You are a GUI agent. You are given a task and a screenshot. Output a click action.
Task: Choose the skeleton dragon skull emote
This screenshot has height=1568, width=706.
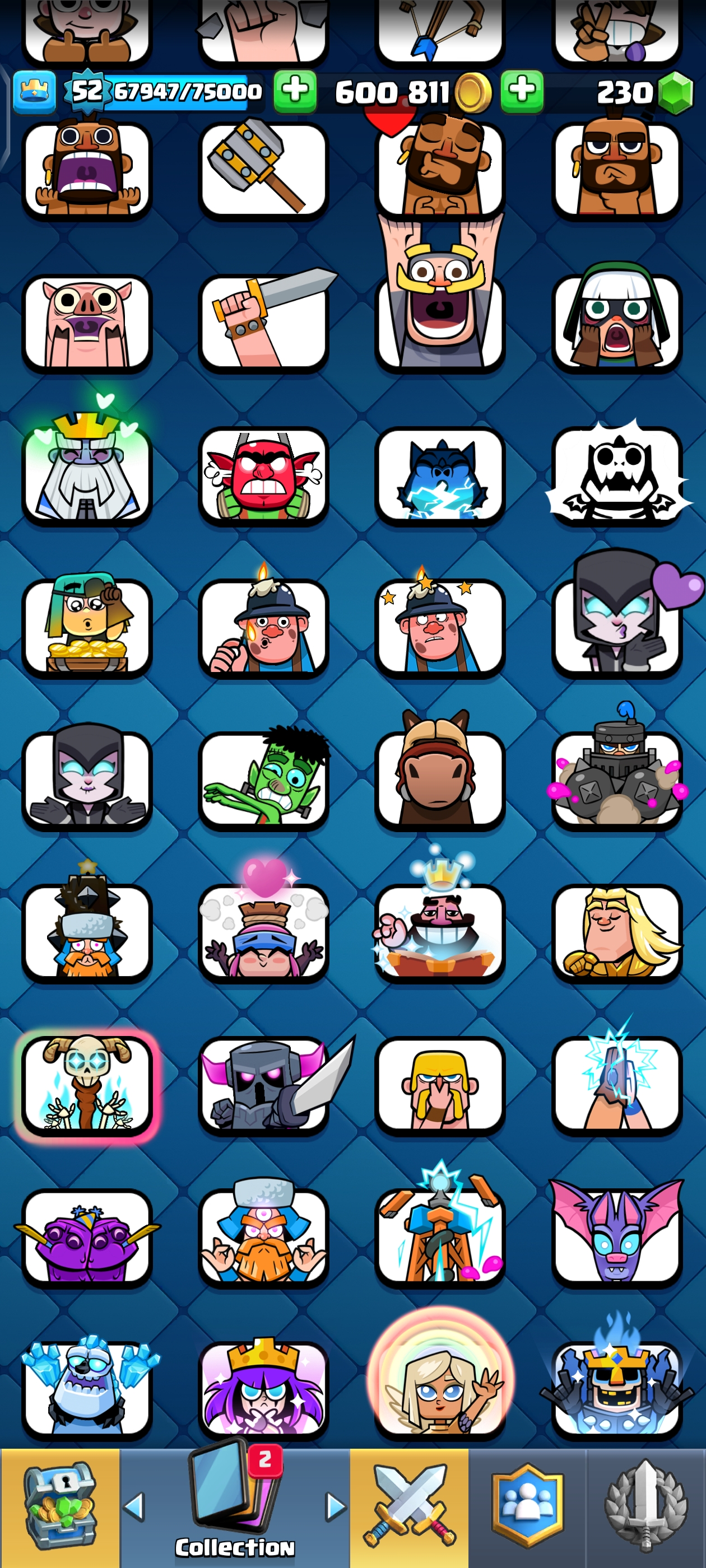616,475
